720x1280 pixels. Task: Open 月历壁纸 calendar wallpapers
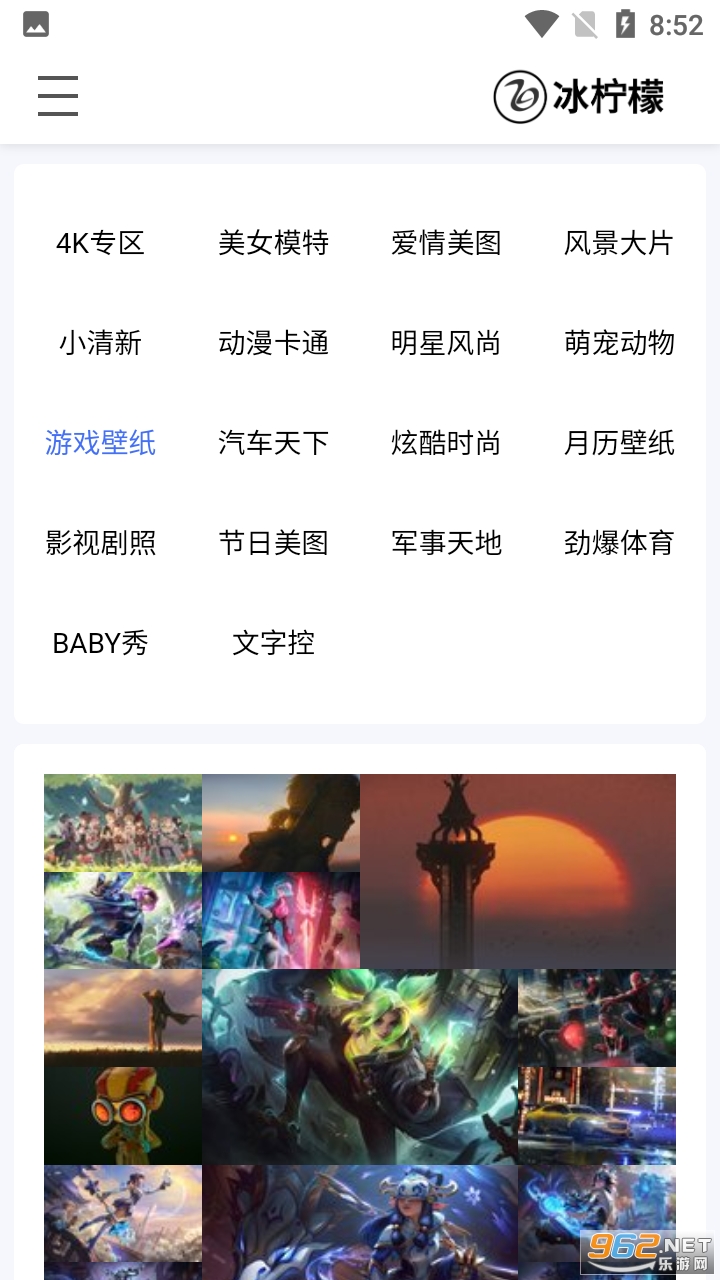click(619, 443)
